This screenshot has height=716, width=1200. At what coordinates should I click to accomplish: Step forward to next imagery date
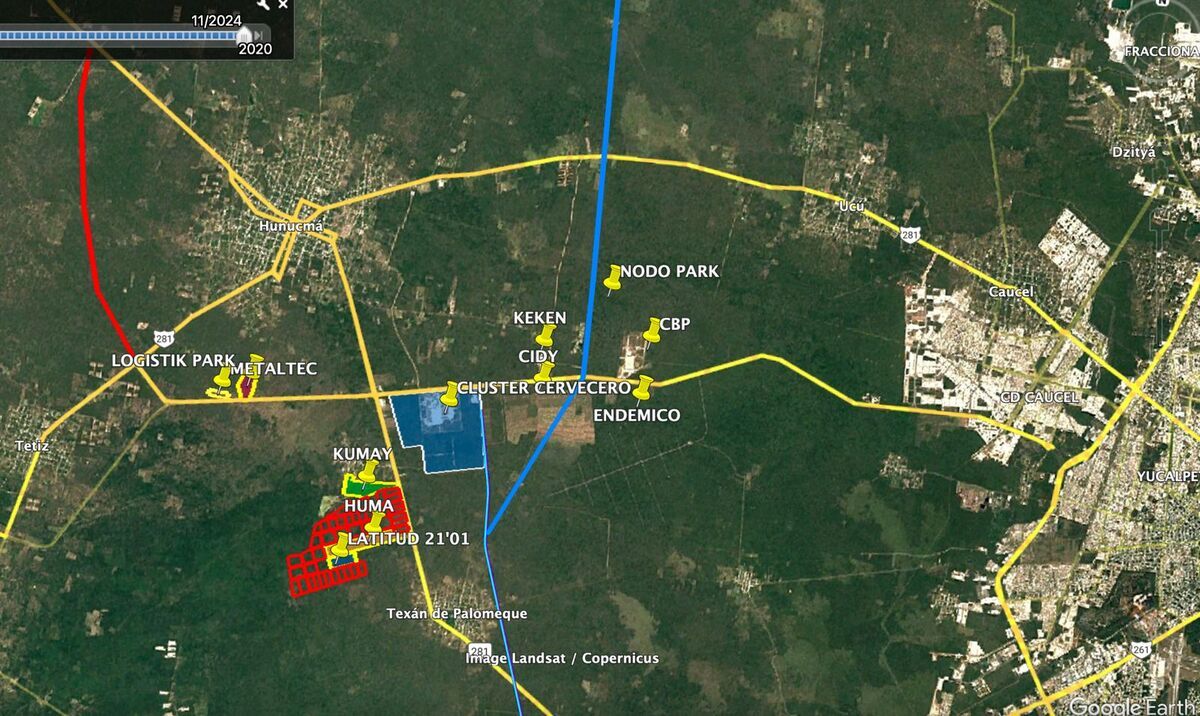click(257, 35)
